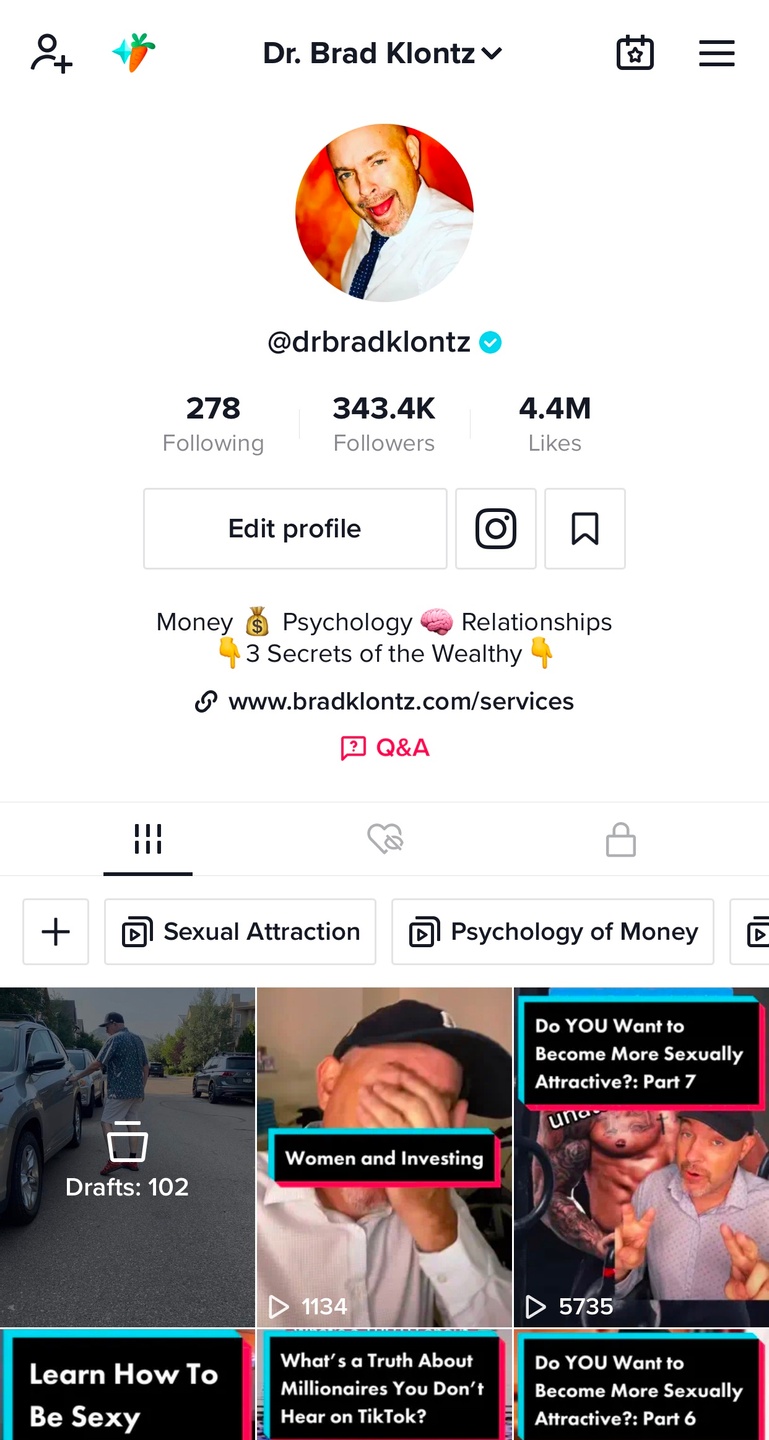The height and width of the screenshot is (1440, 769).
Task: Open the Psychology of Money playlist
Action: pyautogui.click(x=553, y=932)
